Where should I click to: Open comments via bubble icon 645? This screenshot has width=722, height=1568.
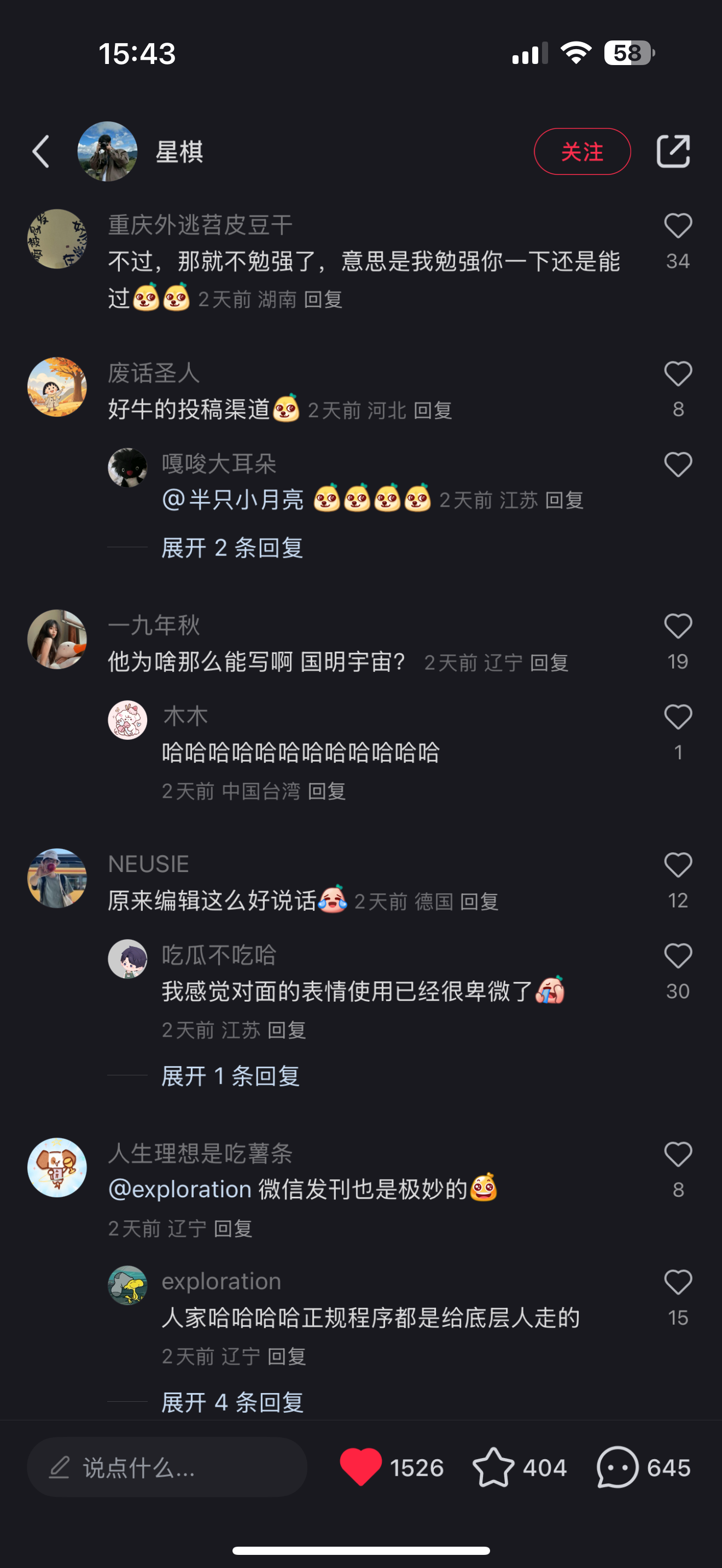click(x=618, y=1467)
